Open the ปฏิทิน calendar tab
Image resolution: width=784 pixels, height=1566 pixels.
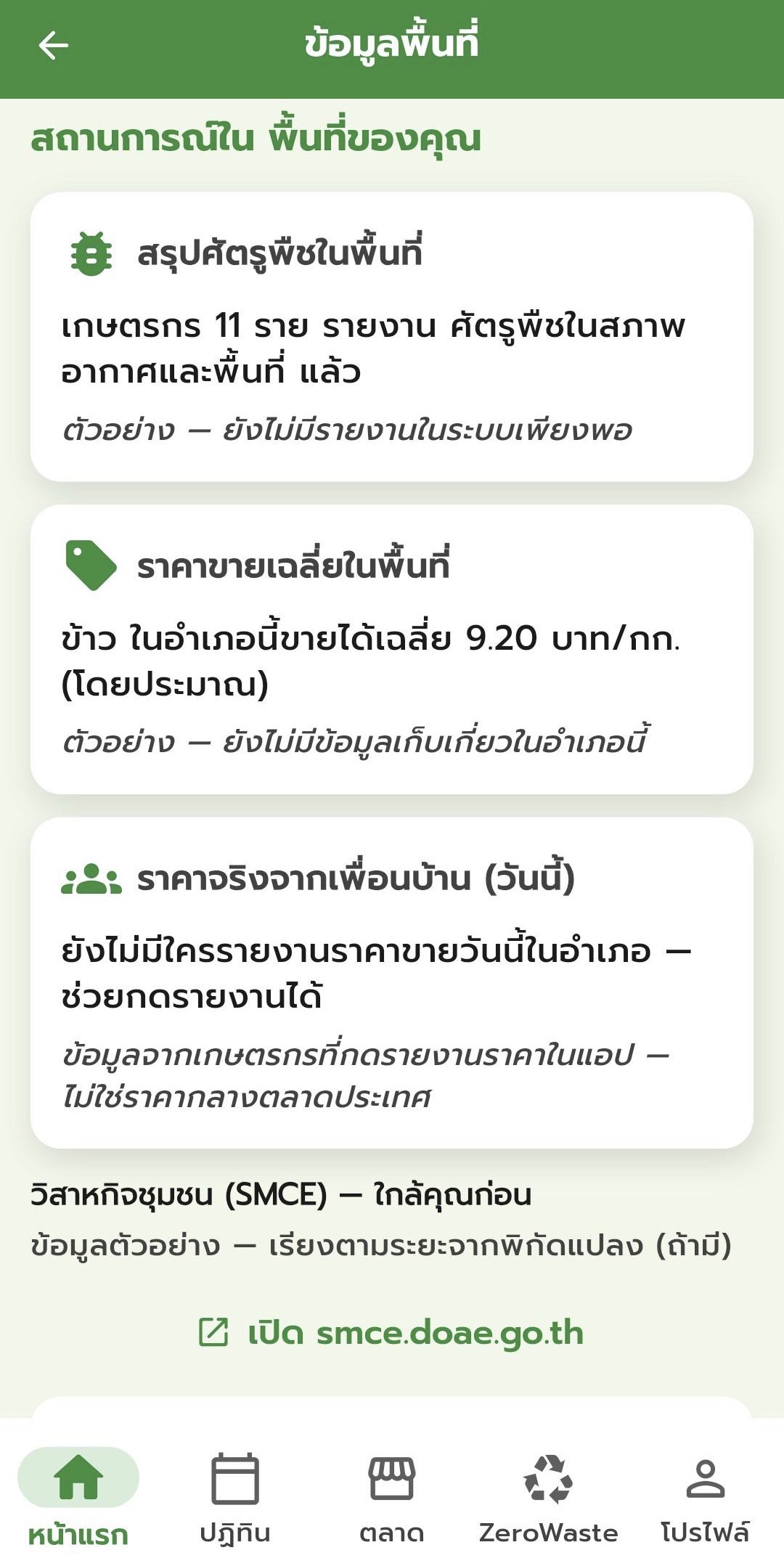[235, 1498]
